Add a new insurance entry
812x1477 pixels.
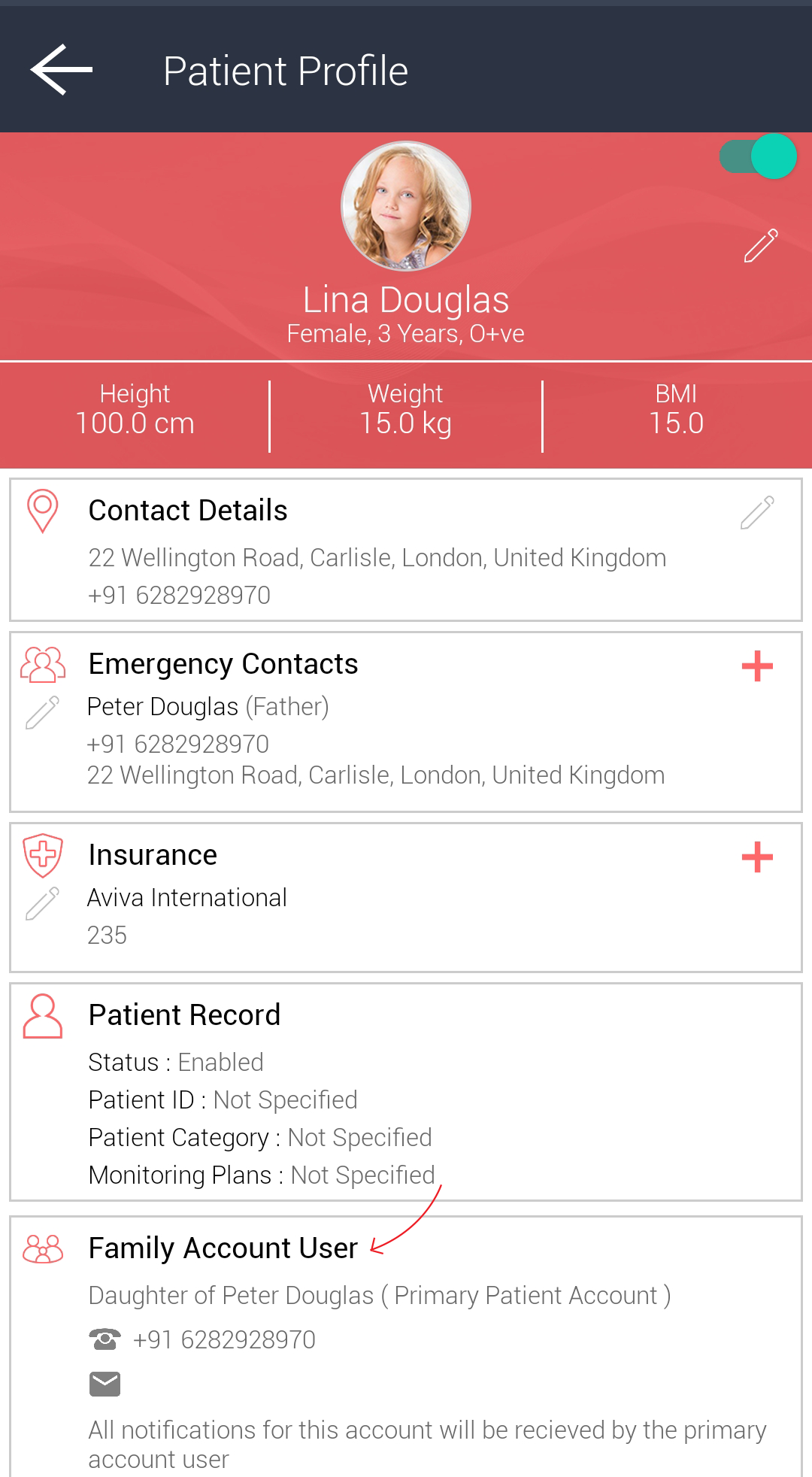point(757,857)
